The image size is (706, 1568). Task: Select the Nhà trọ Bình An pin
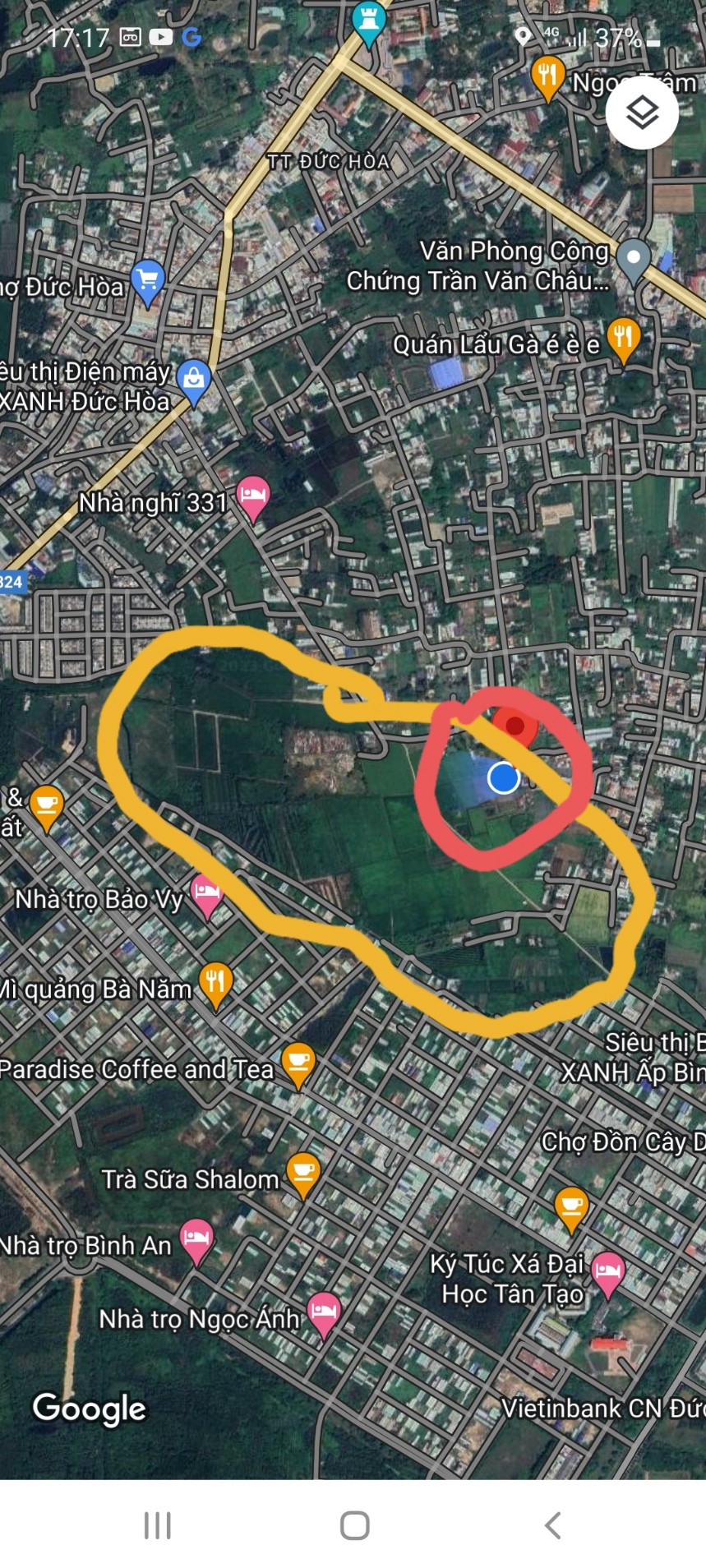pos(196,1243)
